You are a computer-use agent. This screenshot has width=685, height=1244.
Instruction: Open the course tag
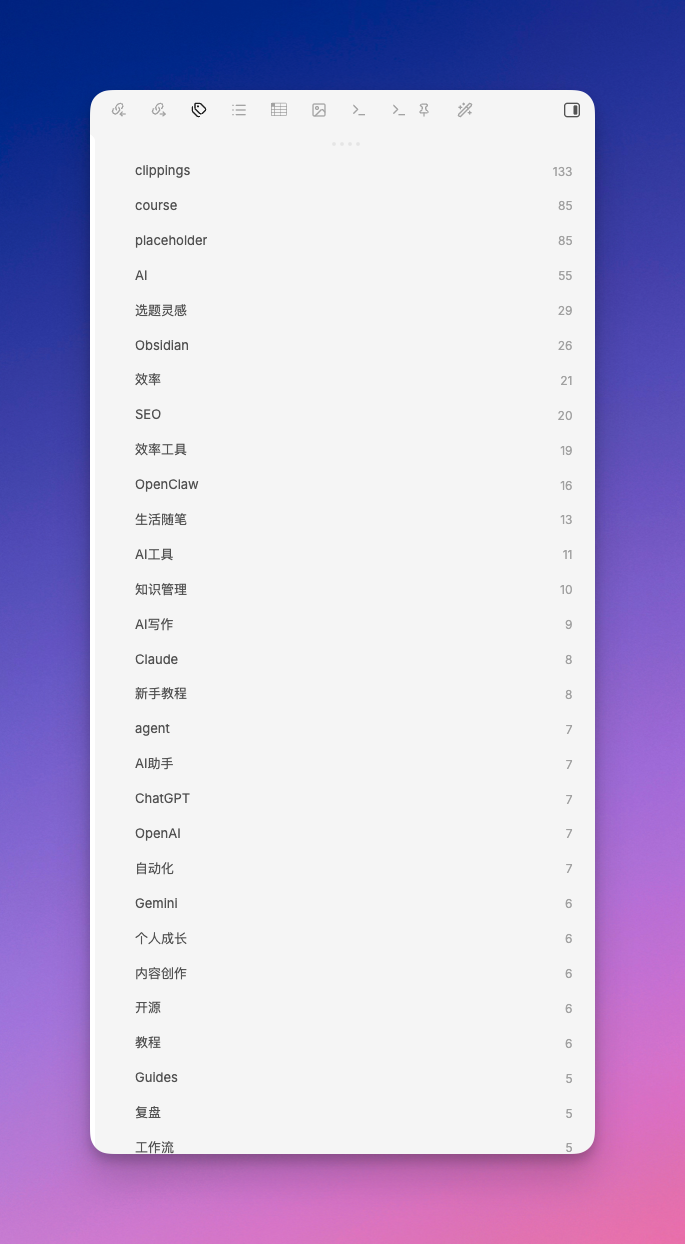pyautogui.click(x=156, y=206)
